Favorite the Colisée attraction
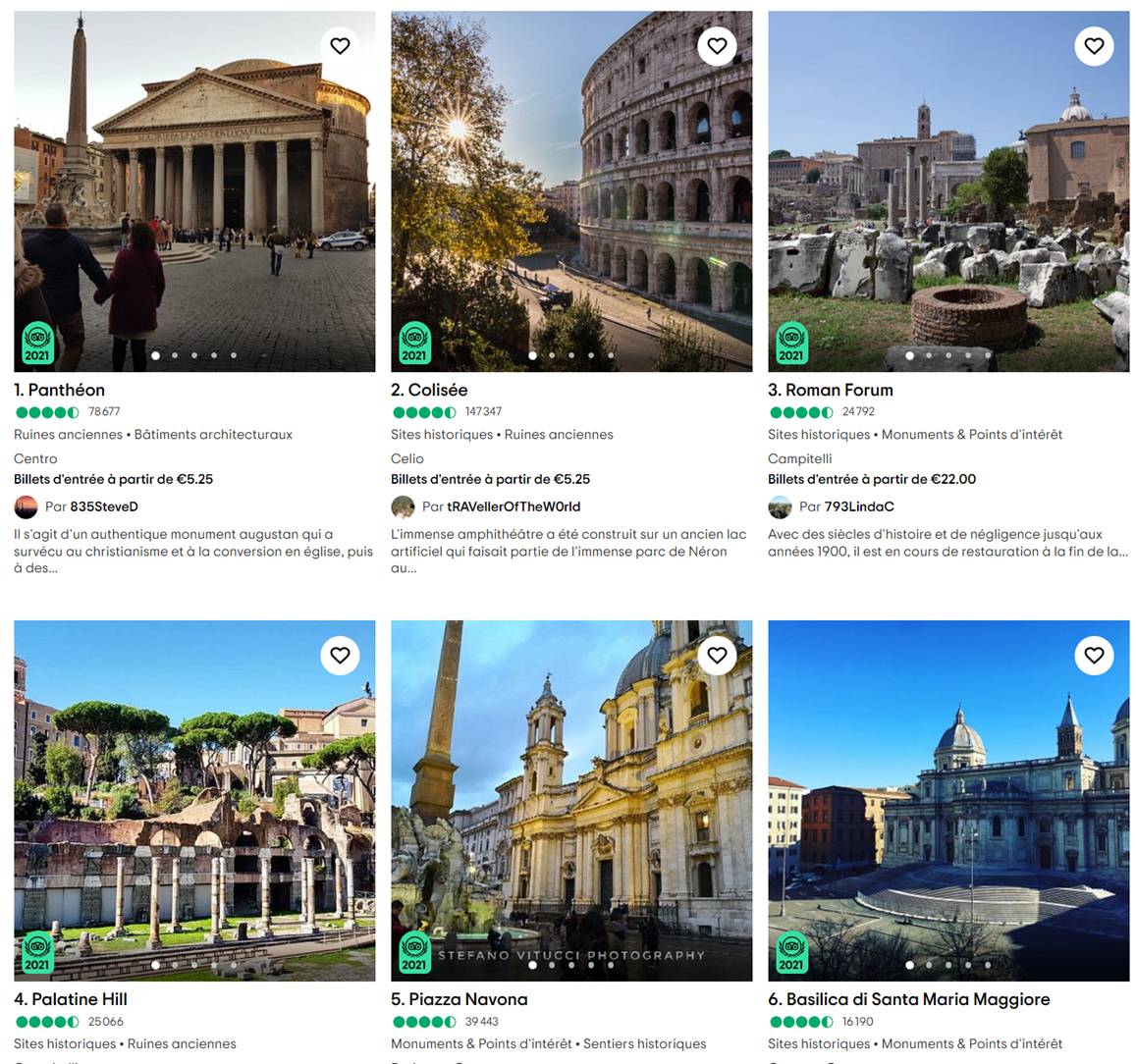 click(717, 46)
